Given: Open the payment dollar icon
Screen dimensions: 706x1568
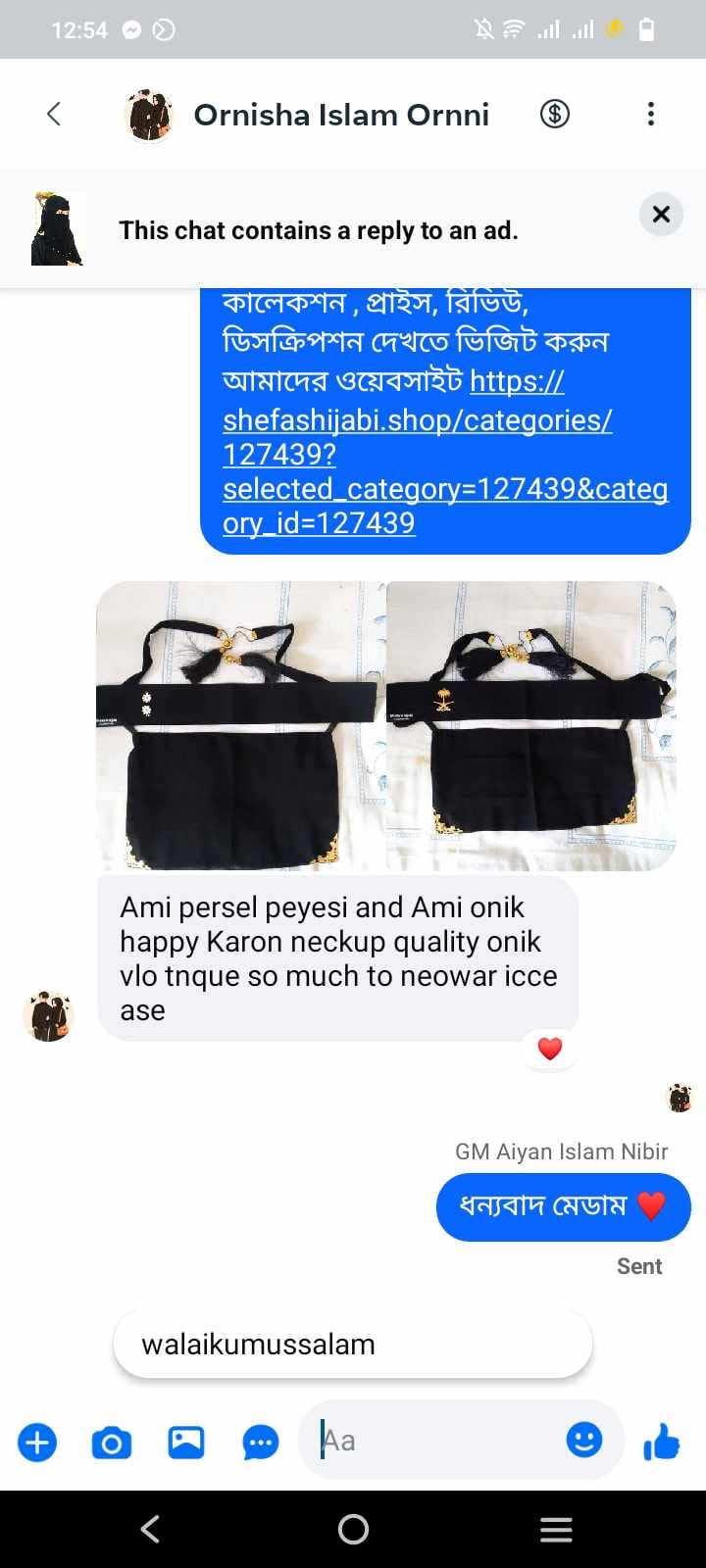Looking at the screenshot, I should point(555,114).
